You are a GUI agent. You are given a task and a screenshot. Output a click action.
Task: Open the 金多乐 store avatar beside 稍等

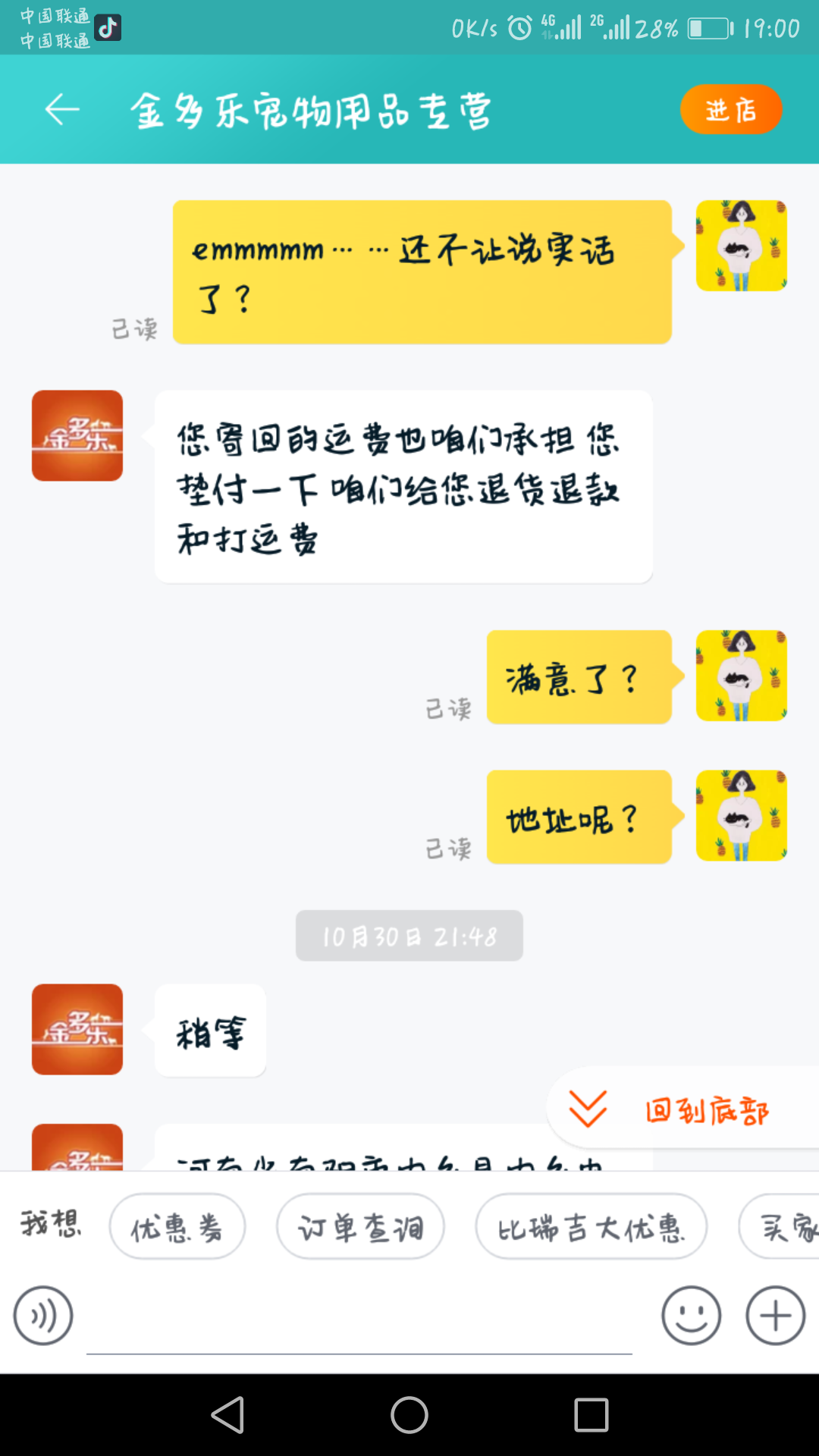pyautogui.click(x=77, y=1029)
